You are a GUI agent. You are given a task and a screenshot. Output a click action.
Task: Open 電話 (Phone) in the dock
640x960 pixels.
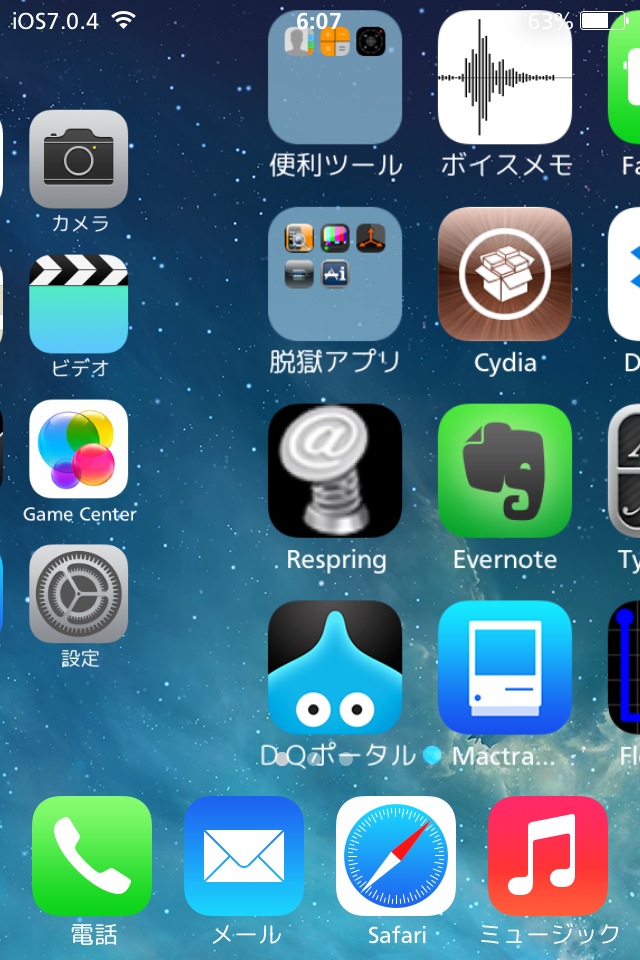coord(92,856)
